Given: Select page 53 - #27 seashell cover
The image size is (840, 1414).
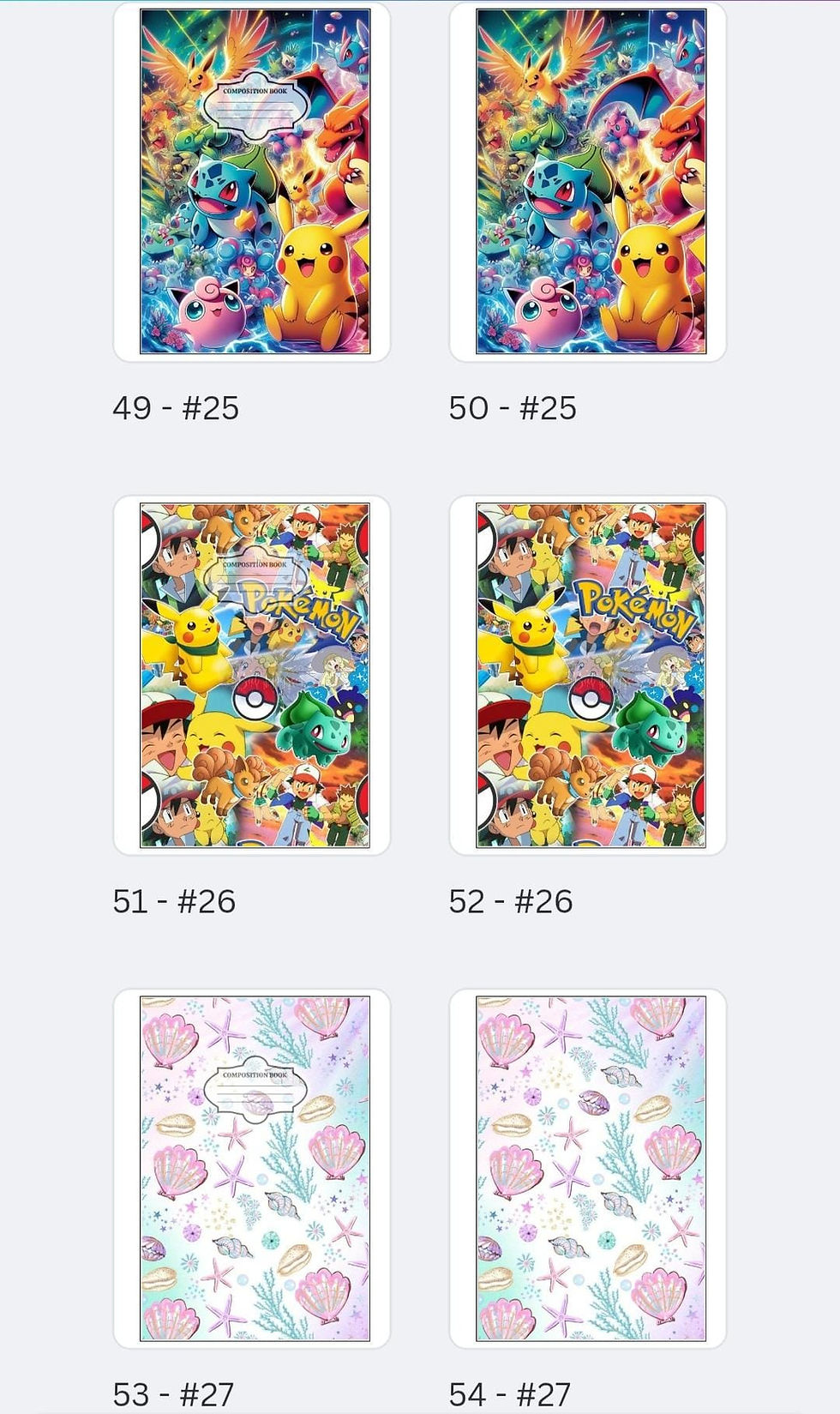Looking at the screenshot, I should tap(254, 1168).
